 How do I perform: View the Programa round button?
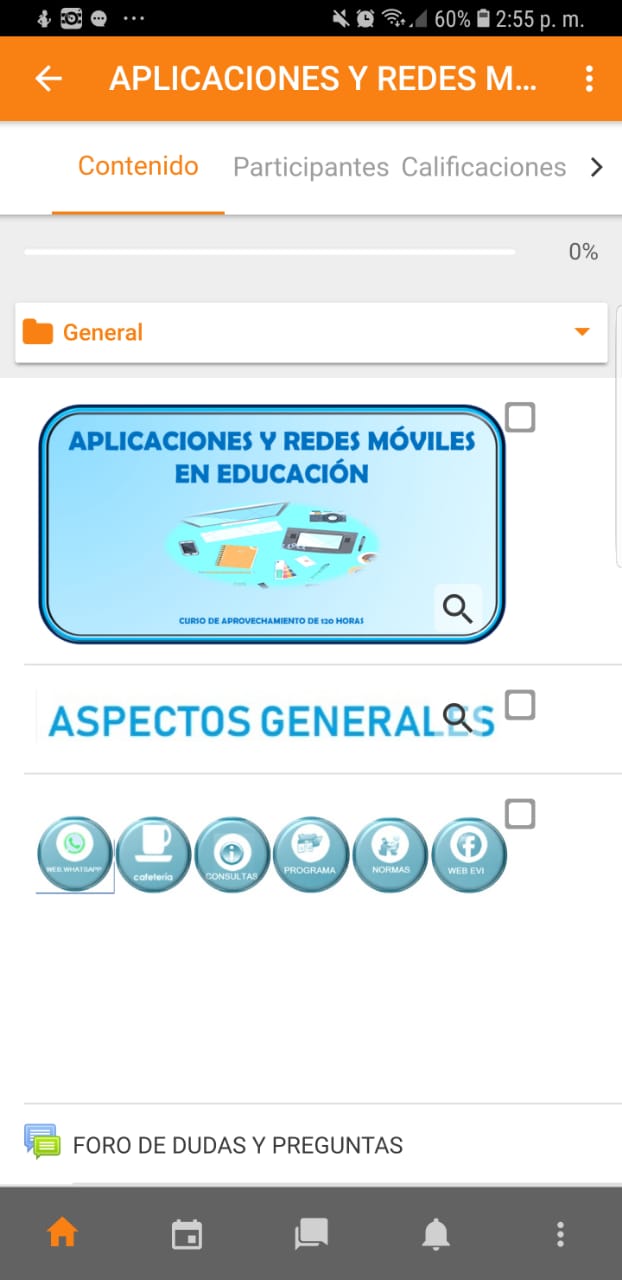coord(310,855)
